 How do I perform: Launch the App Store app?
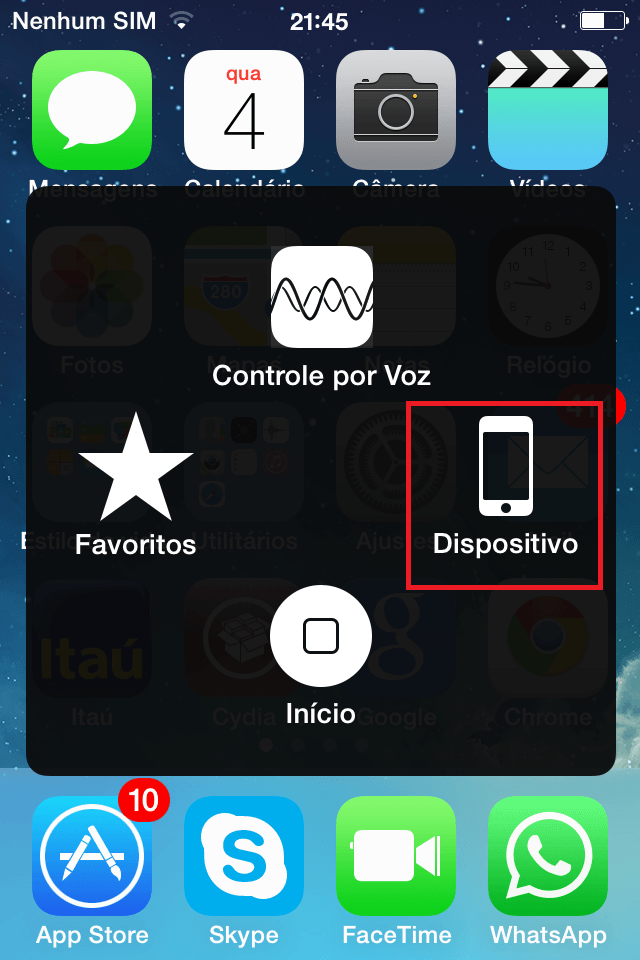point(92,856)
